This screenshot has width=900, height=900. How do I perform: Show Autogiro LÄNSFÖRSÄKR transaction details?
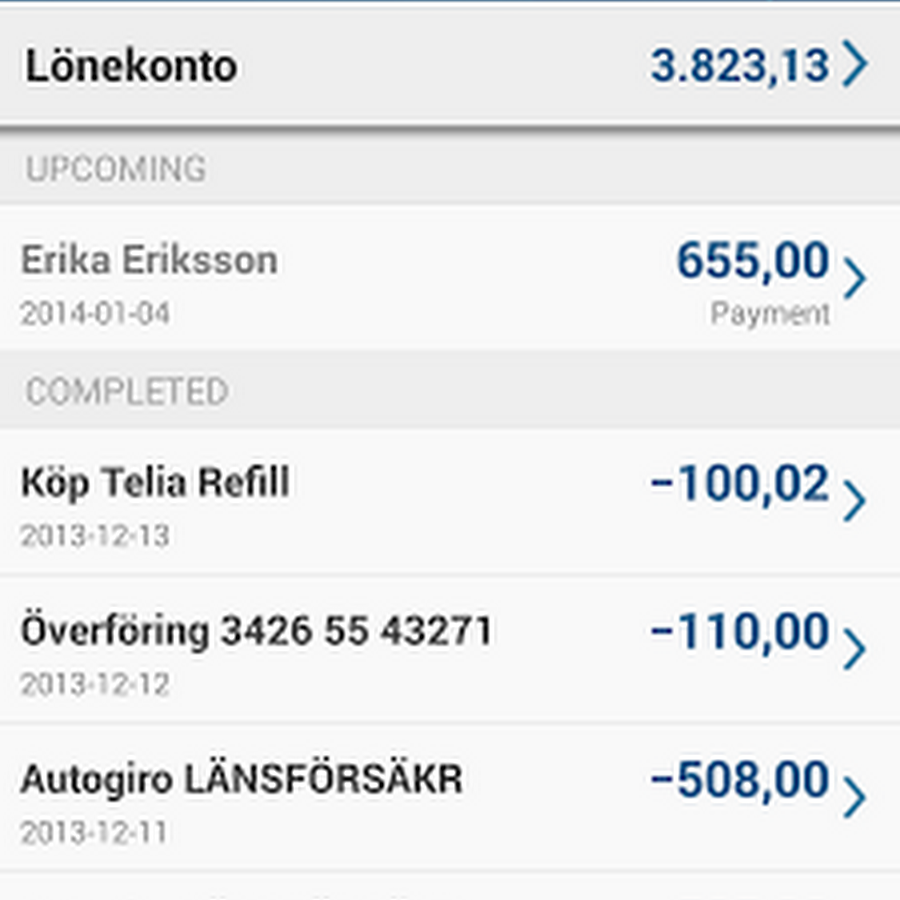[x=450, y=798]
